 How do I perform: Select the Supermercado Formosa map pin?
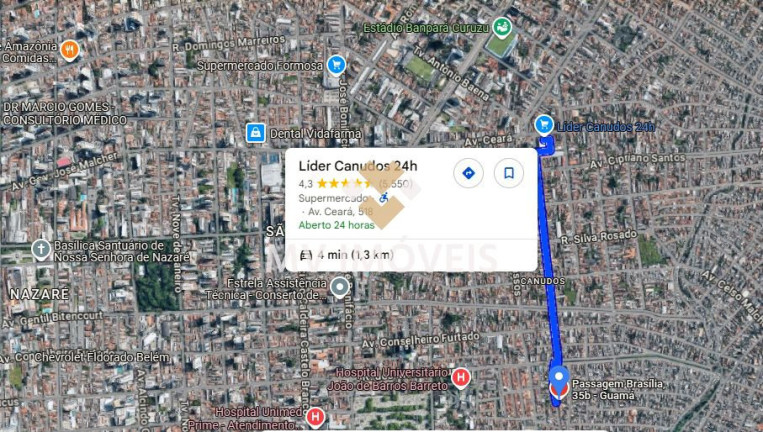click(x=336, y=65)
